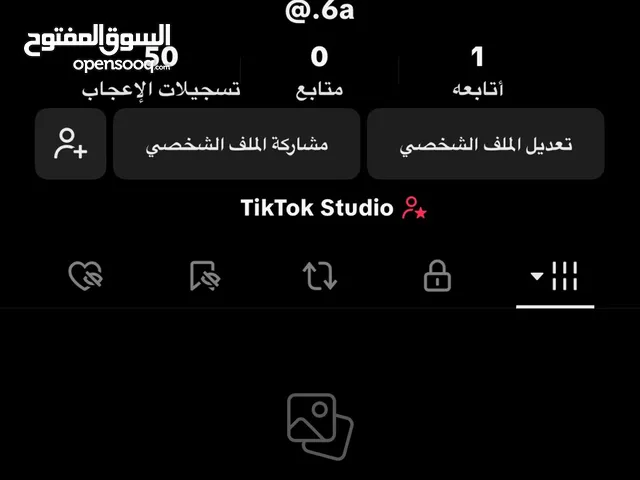Open the followers list (متابع)
The width and height of the screenshot is (640, 480).
coord(320,72)
